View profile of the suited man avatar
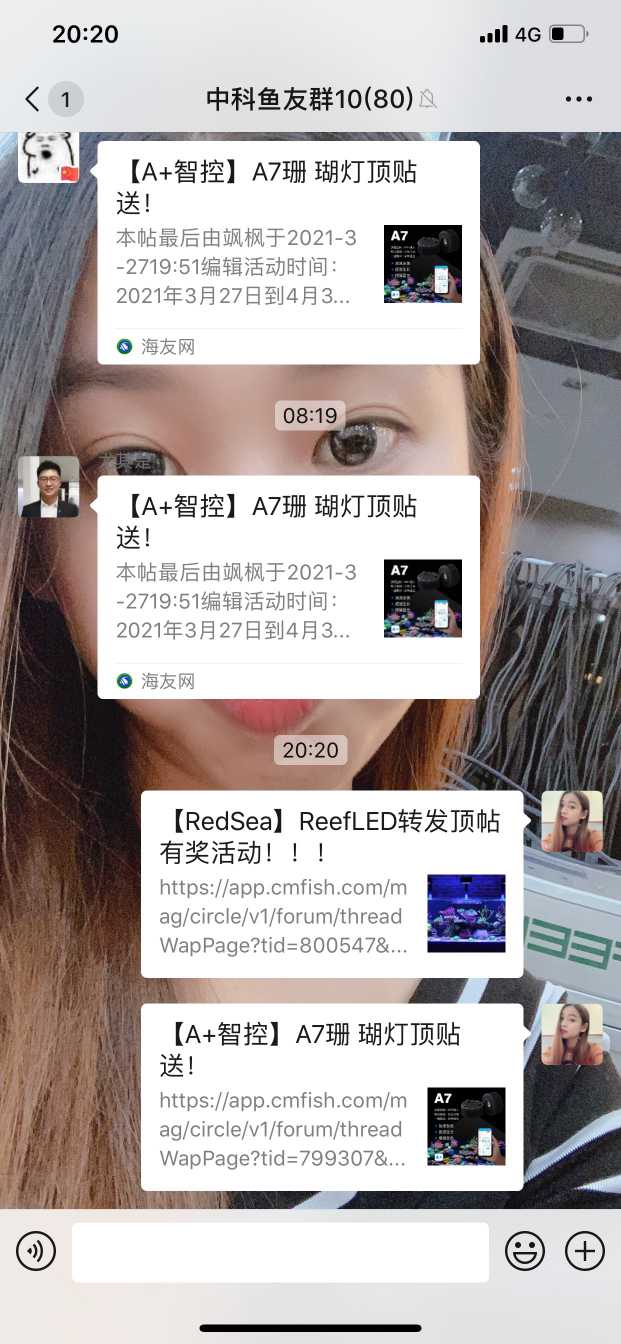 (49, 487)
